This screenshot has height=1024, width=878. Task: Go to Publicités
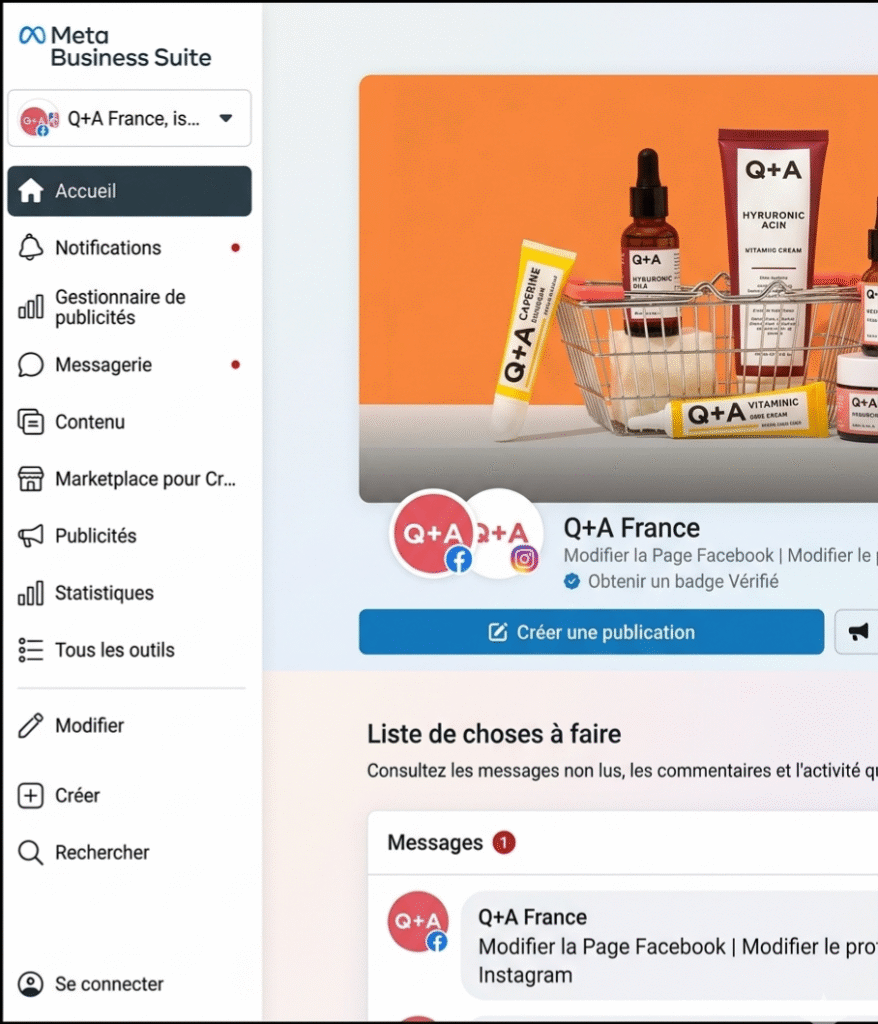coord(96,536)
